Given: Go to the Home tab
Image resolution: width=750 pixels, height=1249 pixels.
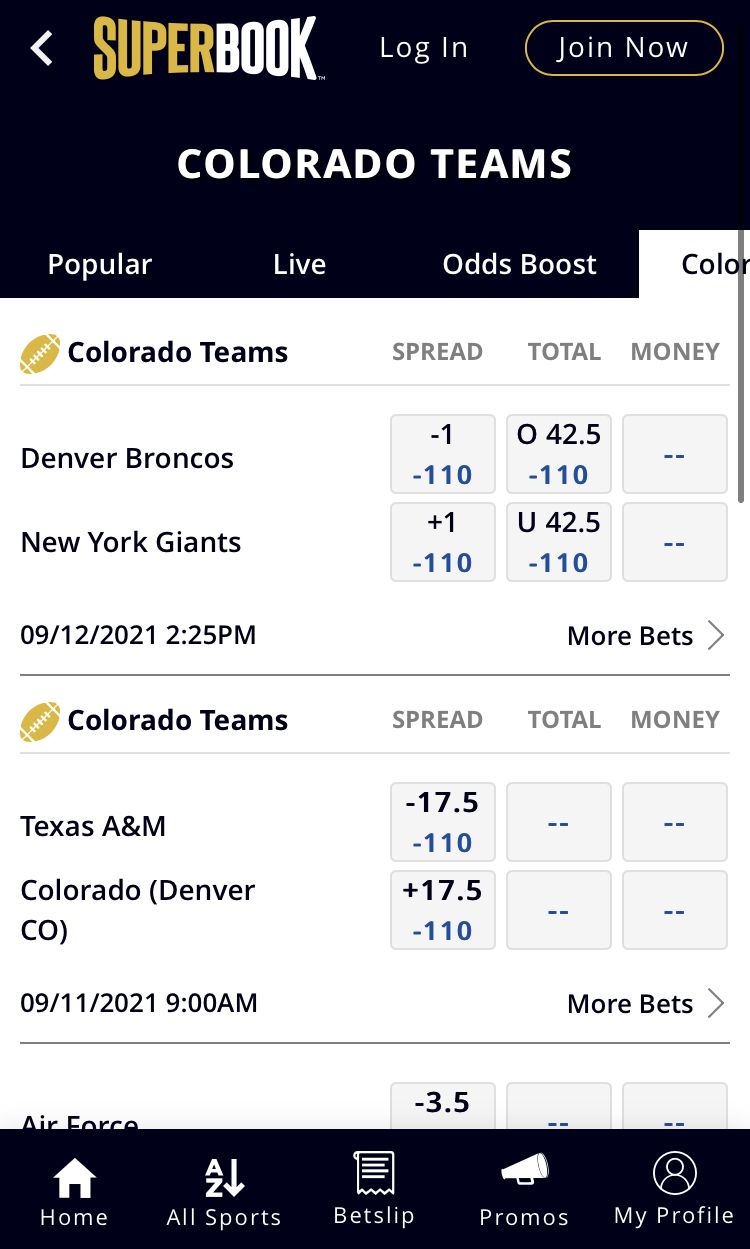Looking at the screenshot, I should [74, 1191].
